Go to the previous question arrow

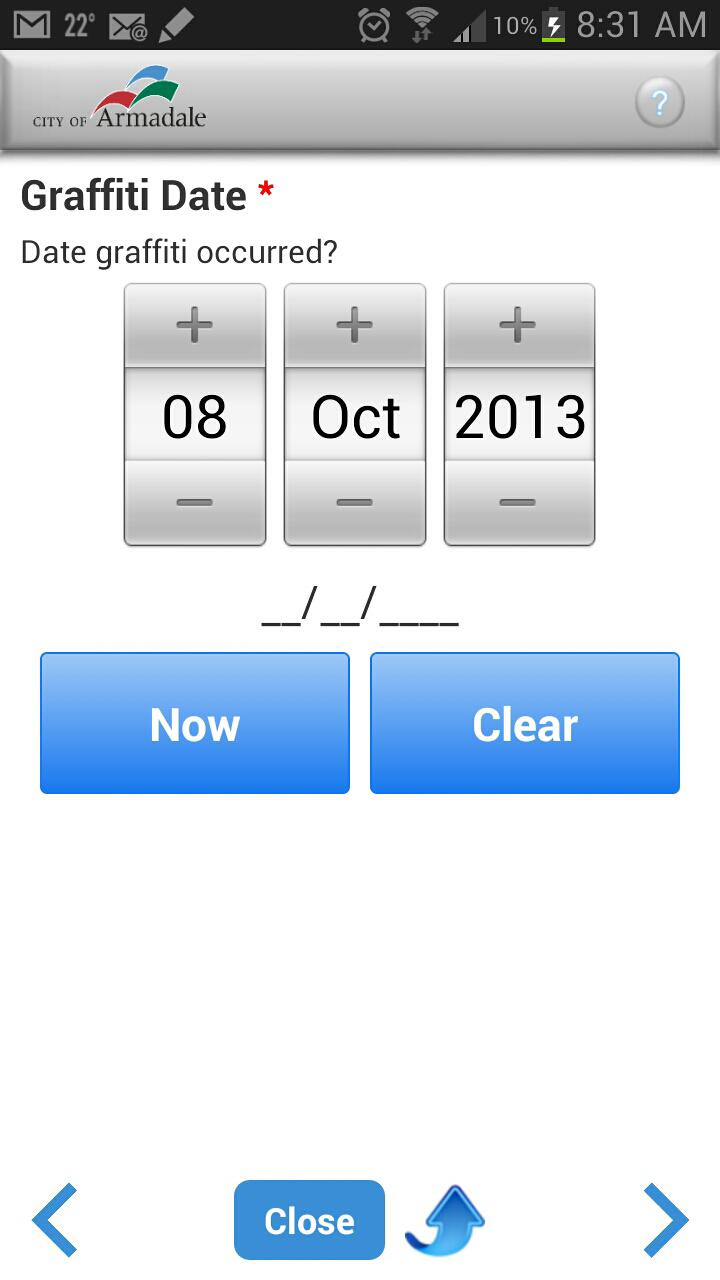(x=55, y=1220)
